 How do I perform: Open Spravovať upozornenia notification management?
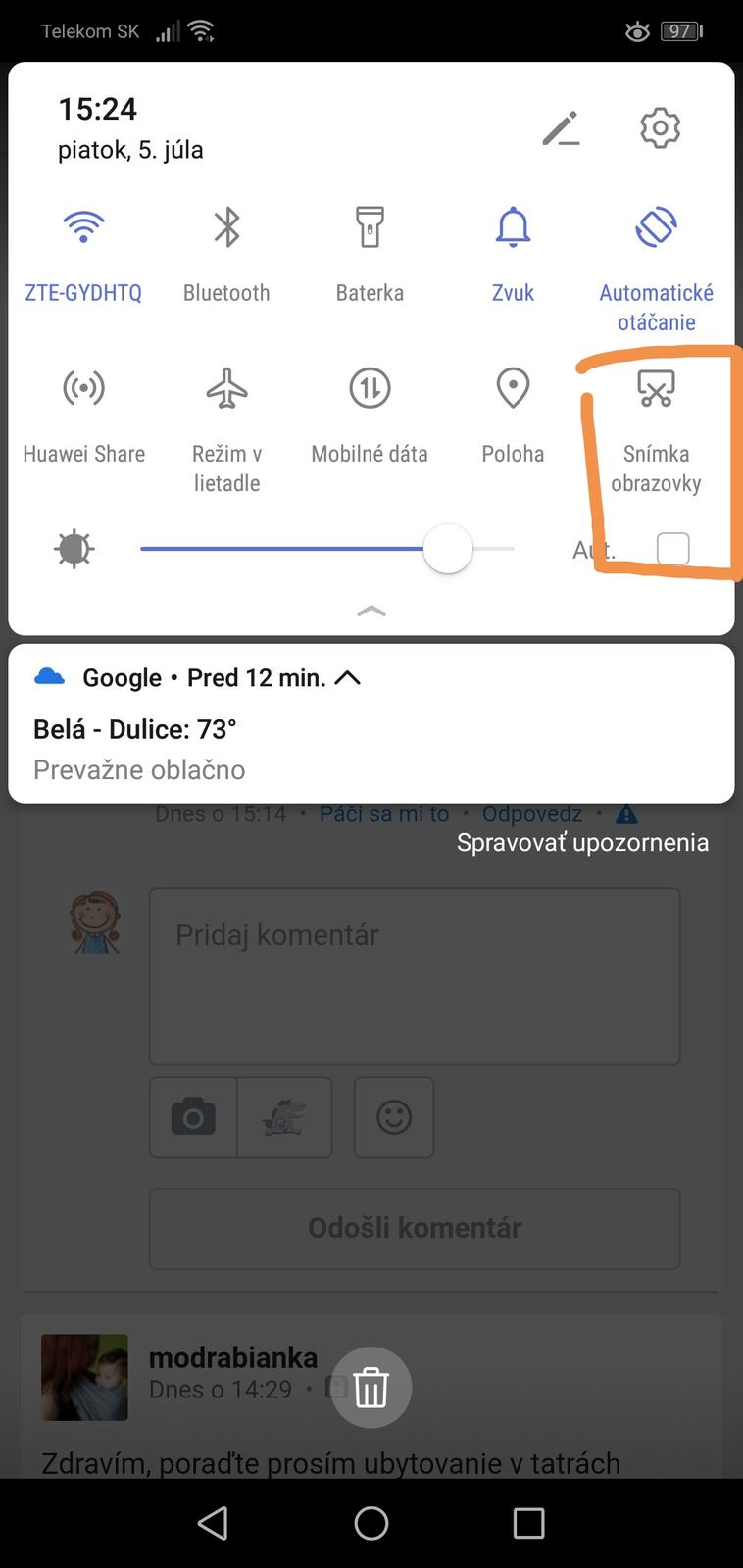click(x=582, y=843)
